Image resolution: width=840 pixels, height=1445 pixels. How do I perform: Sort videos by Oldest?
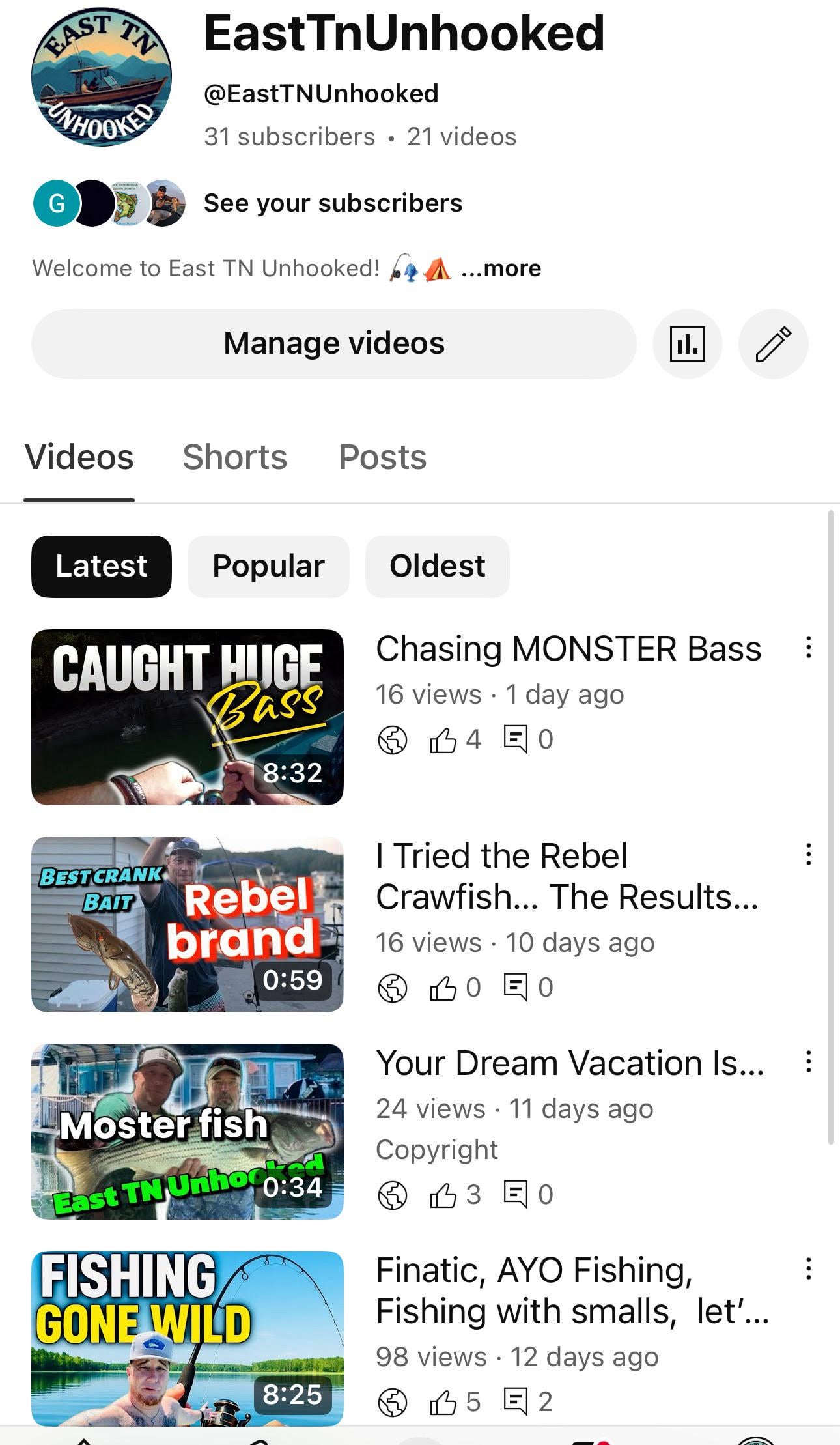[x=437, y=566]
